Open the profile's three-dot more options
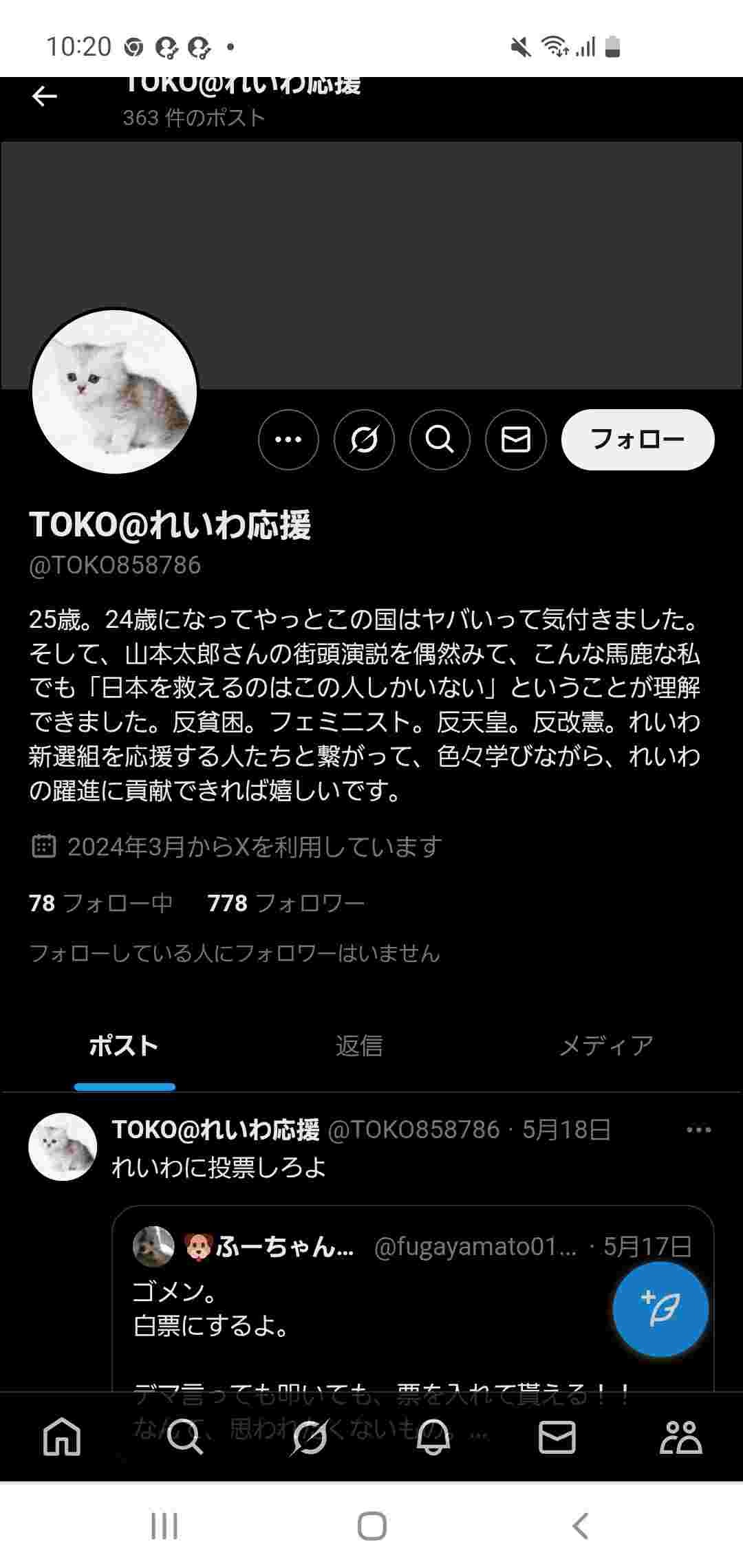 click(288, 439)
